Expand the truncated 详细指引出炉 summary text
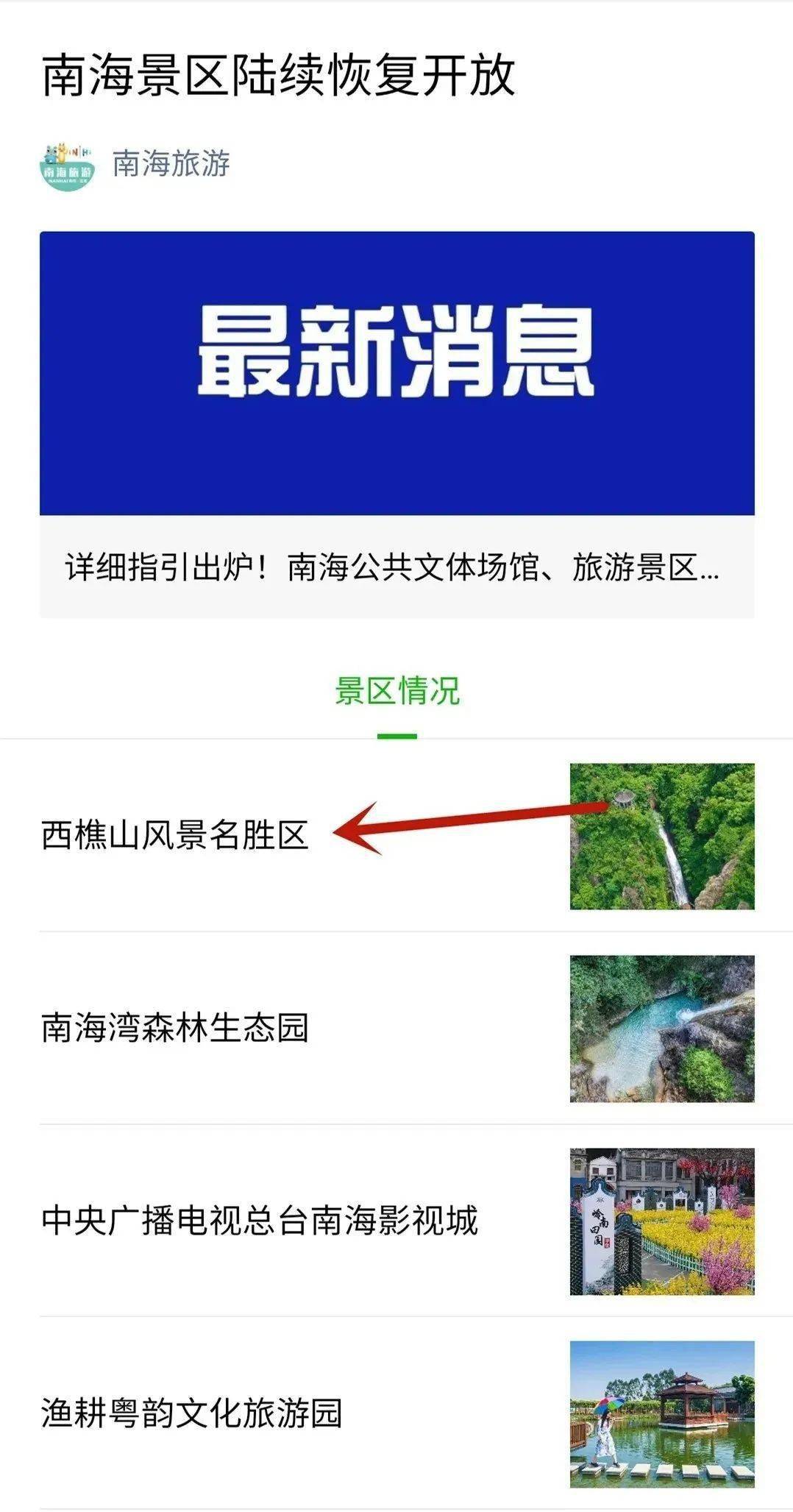Viewport: 793px width, 1512px height. (x=396, y=567)
